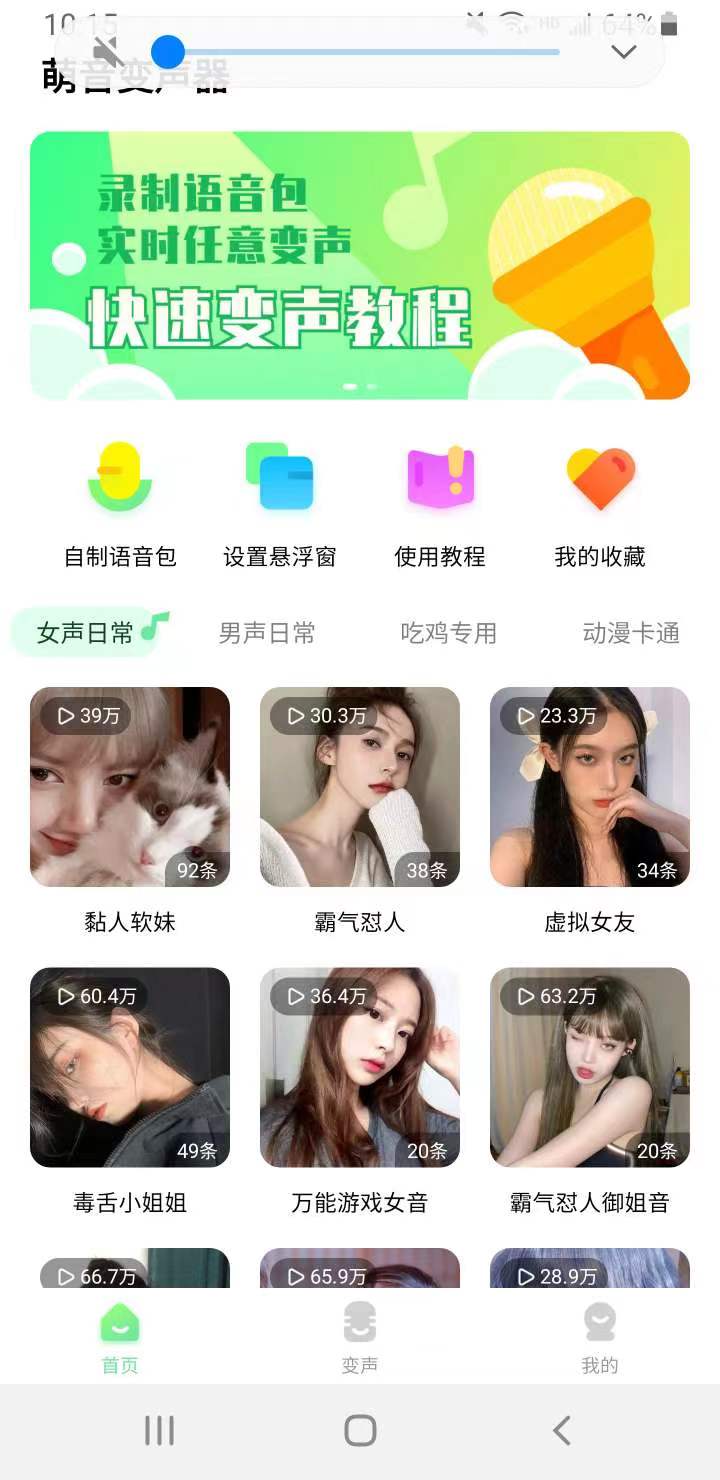Viewport: 720px width, 1480px height.
Task: Open the 霸气怼人御姐音 voice pack
Action: (x=590, y=1067)
